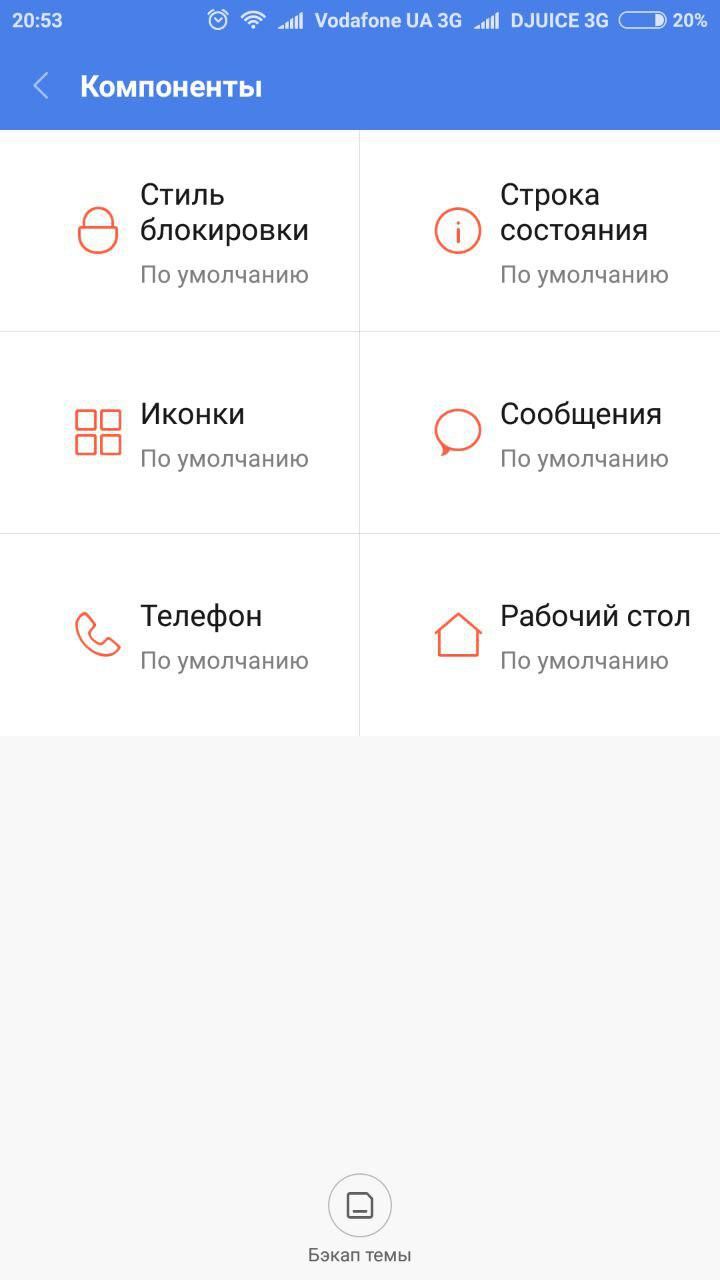This screenshot has height=1280, width=720.
Task: Open Сообщения theme component
Action: click(x=540, y=433)
